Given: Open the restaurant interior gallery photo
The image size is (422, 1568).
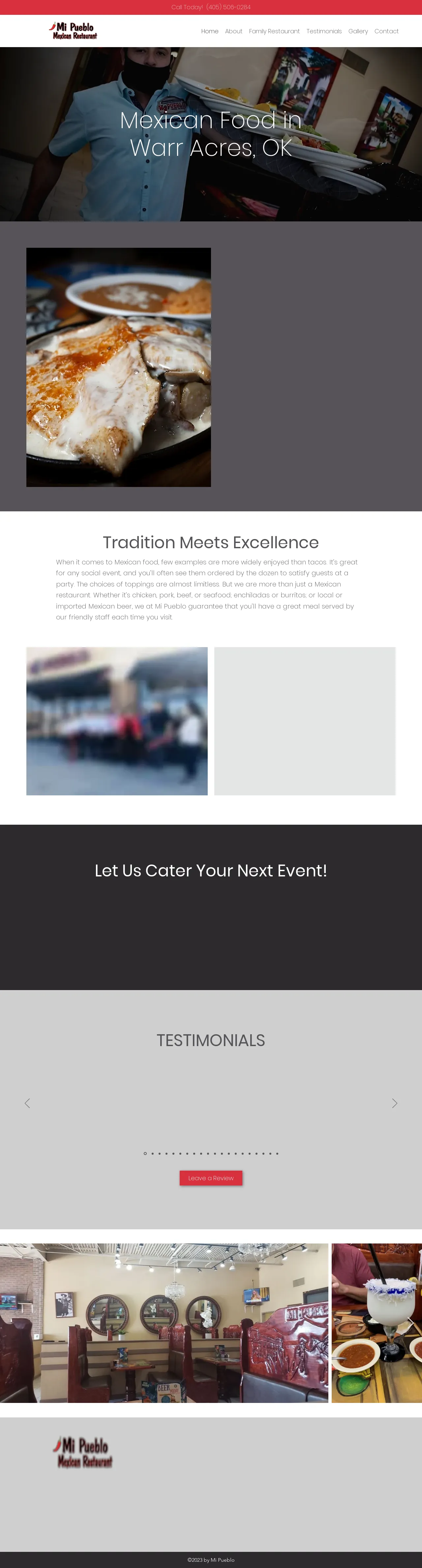Looking at the screenshot, I should point(165,1323).
